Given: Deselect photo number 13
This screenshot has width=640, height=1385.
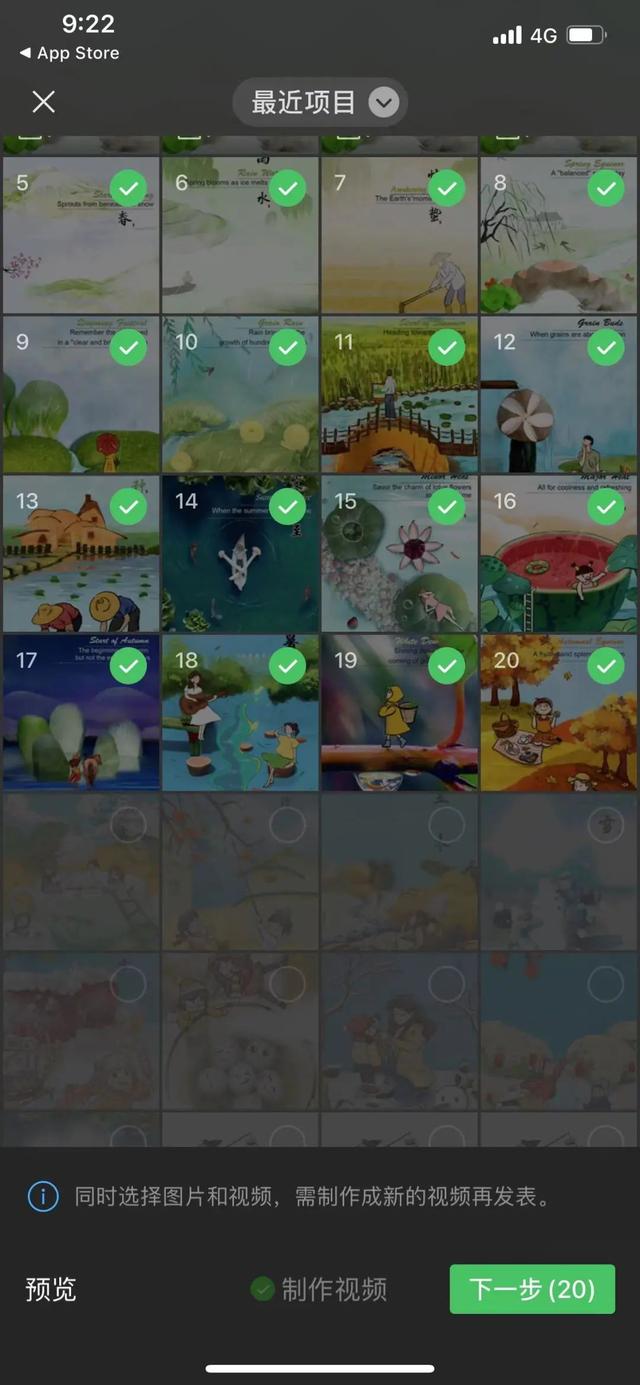Looking at the screenshot, I should coord(128,507).
